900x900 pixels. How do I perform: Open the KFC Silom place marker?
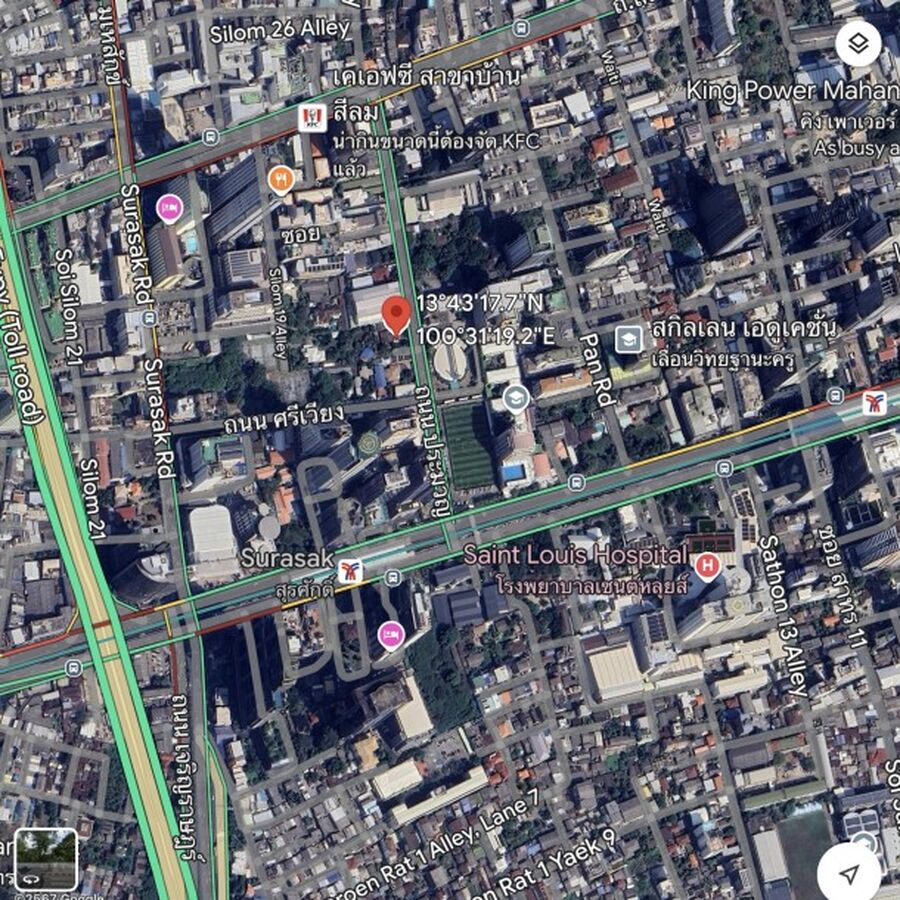click(x=312, y=118)
